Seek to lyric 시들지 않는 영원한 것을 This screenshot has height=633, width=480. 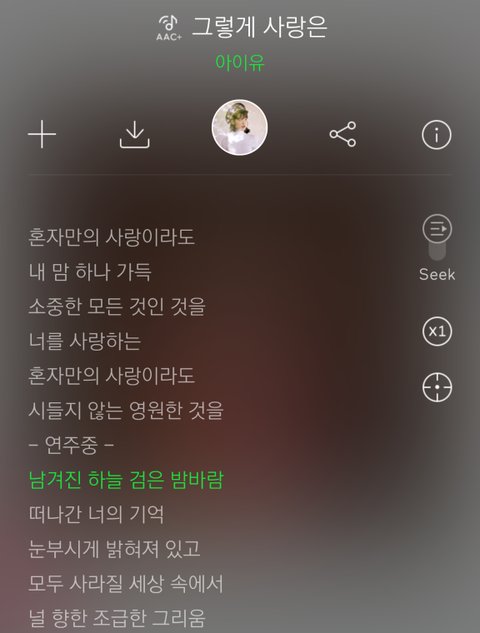[126, 411]
